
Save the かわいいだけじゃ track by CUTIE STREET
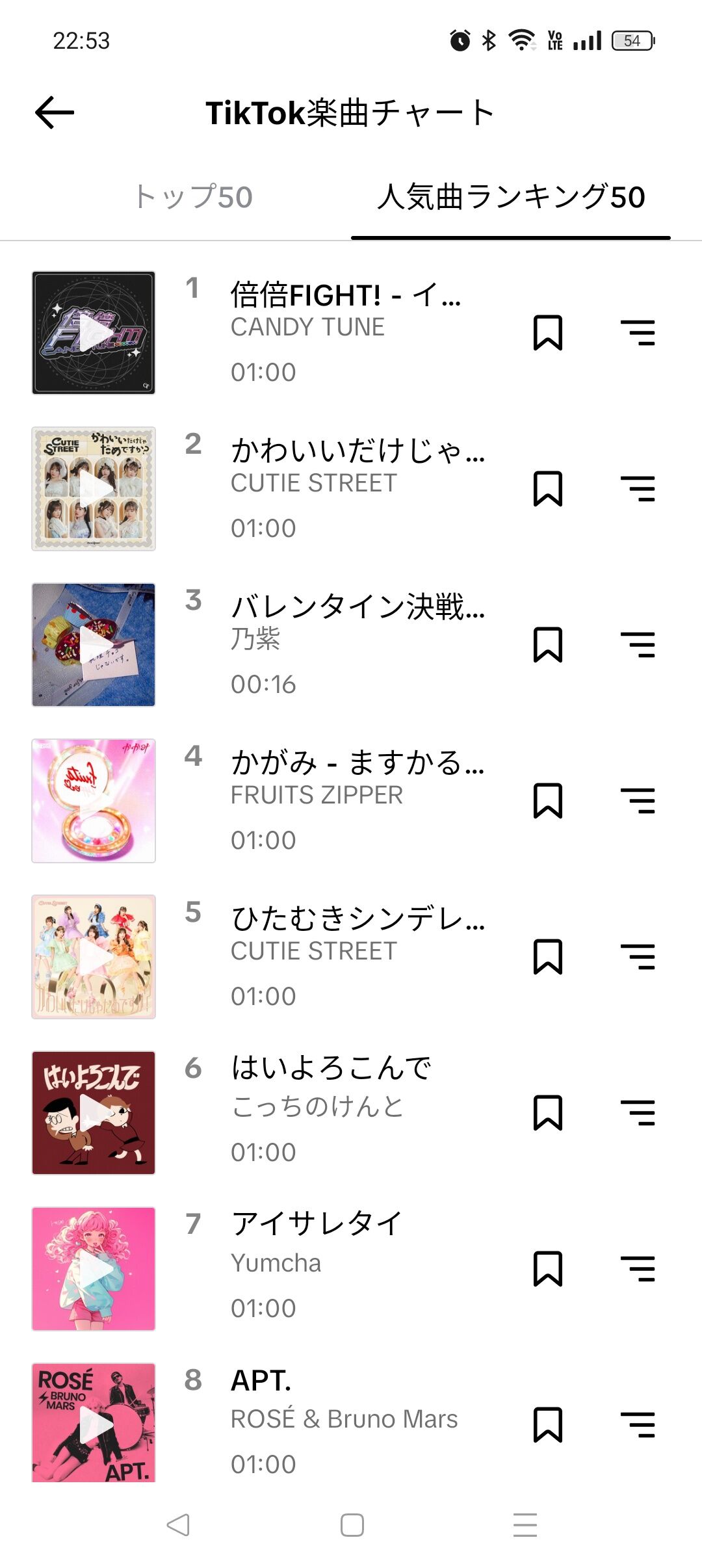click(547, 489)
